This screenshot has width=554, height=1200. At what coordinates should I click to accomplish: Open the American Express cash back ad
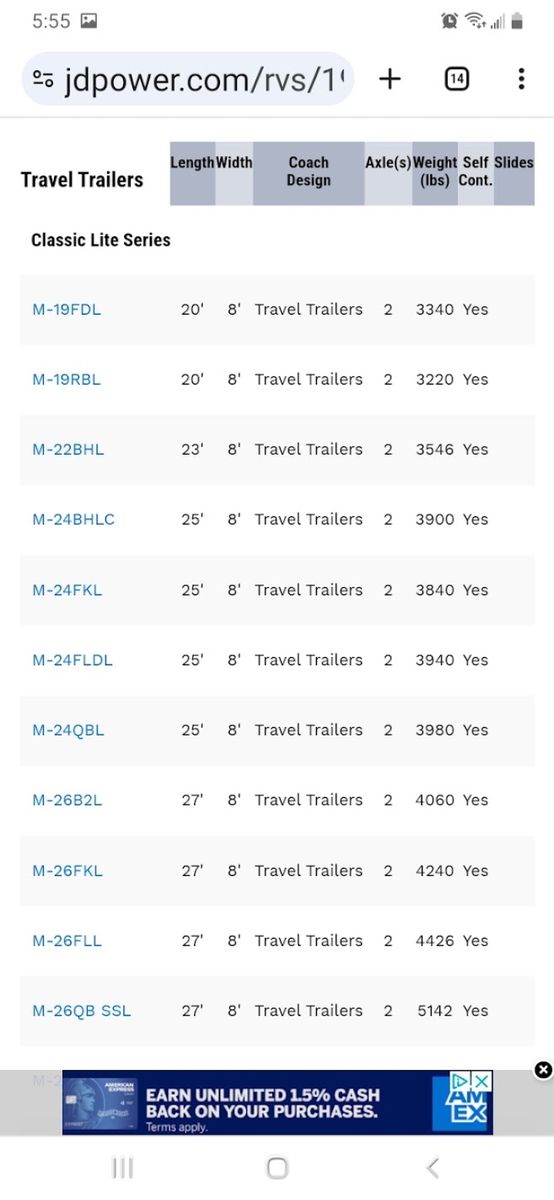point(278,1103)
